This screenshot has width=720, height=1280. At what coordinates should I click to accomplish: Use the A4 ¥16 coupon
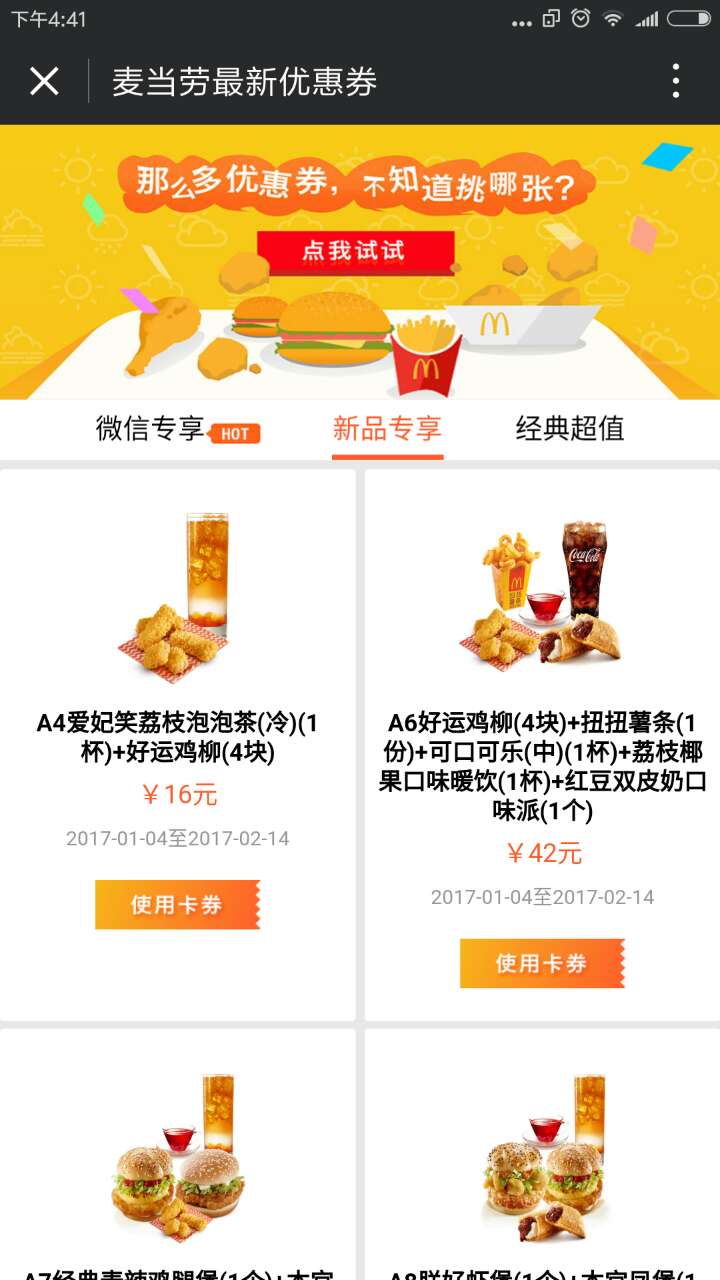pyautogui.click(x=177, y=905)
